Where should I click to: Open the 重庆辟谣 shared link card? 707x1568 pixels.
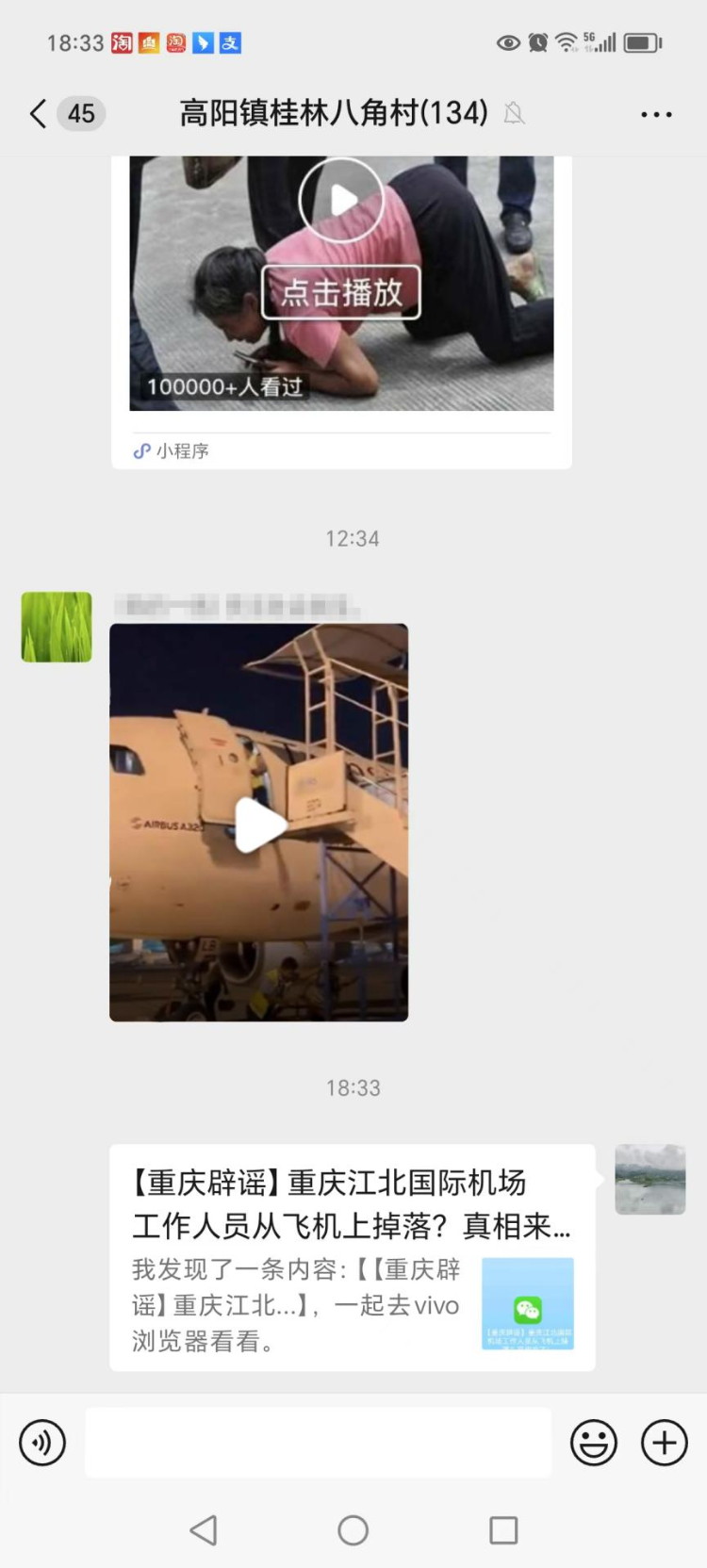pyautogui.click(x=352, y=1257)
